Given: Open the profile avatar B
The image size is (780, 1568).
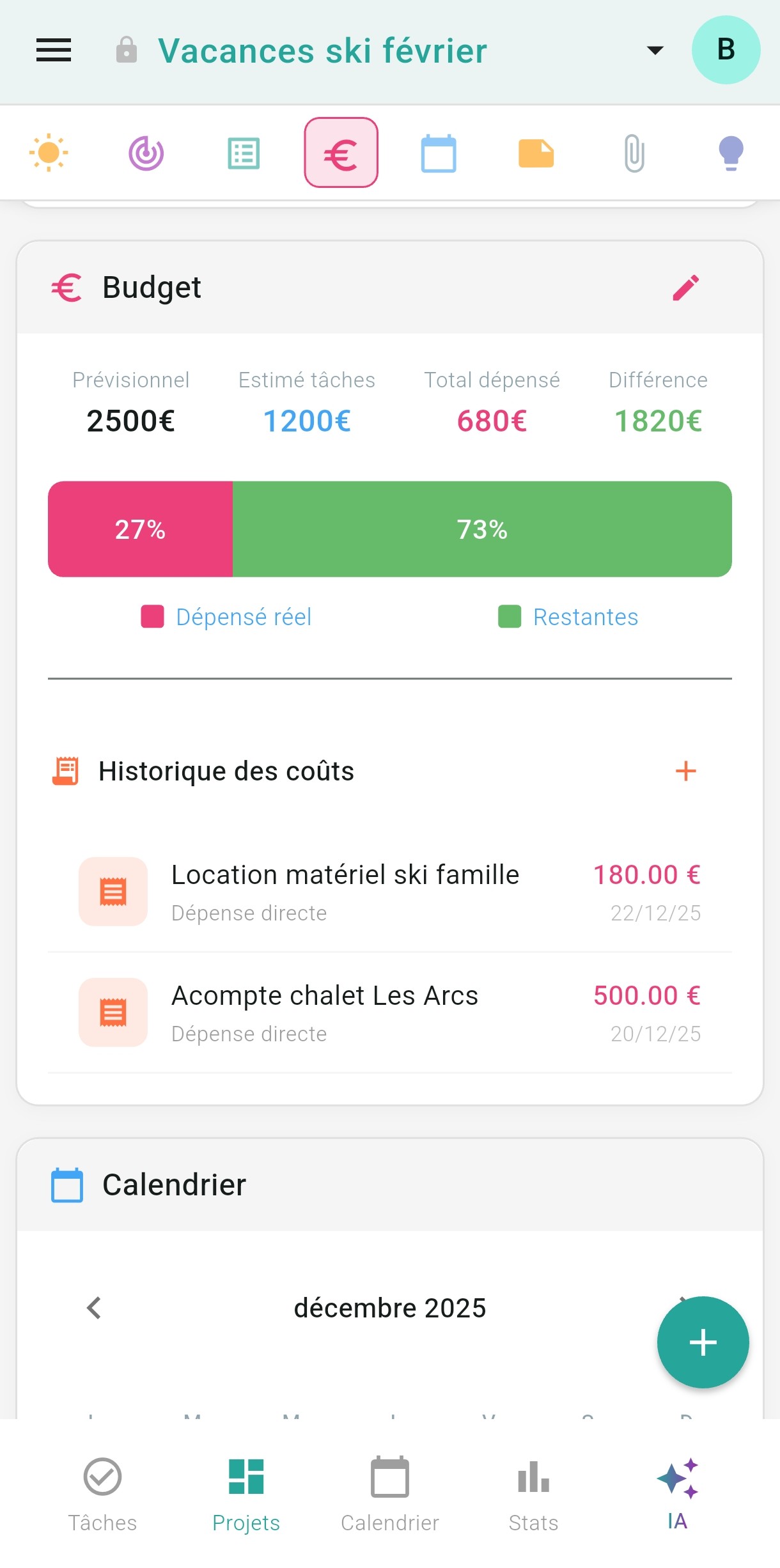Looking at the screenshot, I should 726,49.
